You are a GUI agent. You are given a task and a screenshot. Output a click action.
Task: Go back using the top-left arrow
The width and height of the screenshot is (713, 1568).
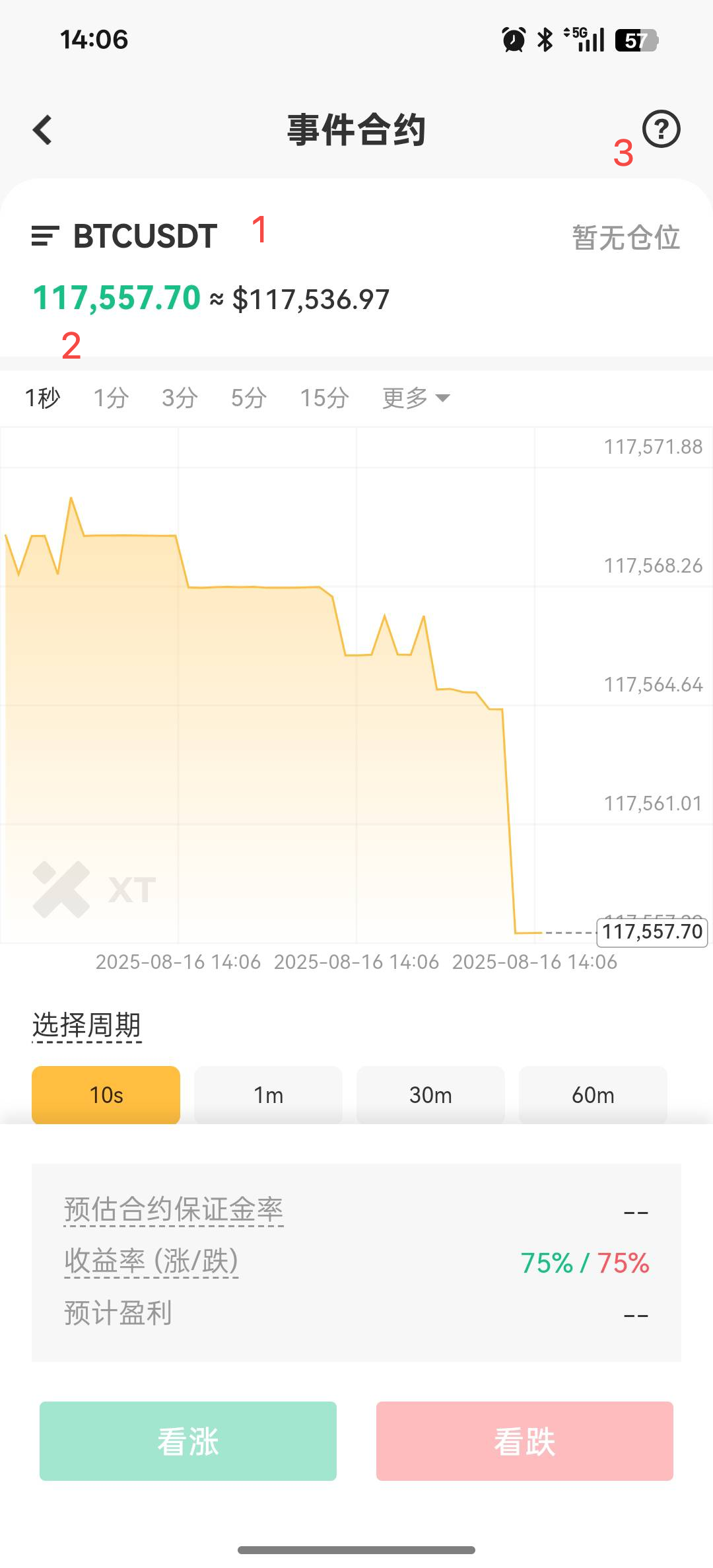tap(43, 129)
